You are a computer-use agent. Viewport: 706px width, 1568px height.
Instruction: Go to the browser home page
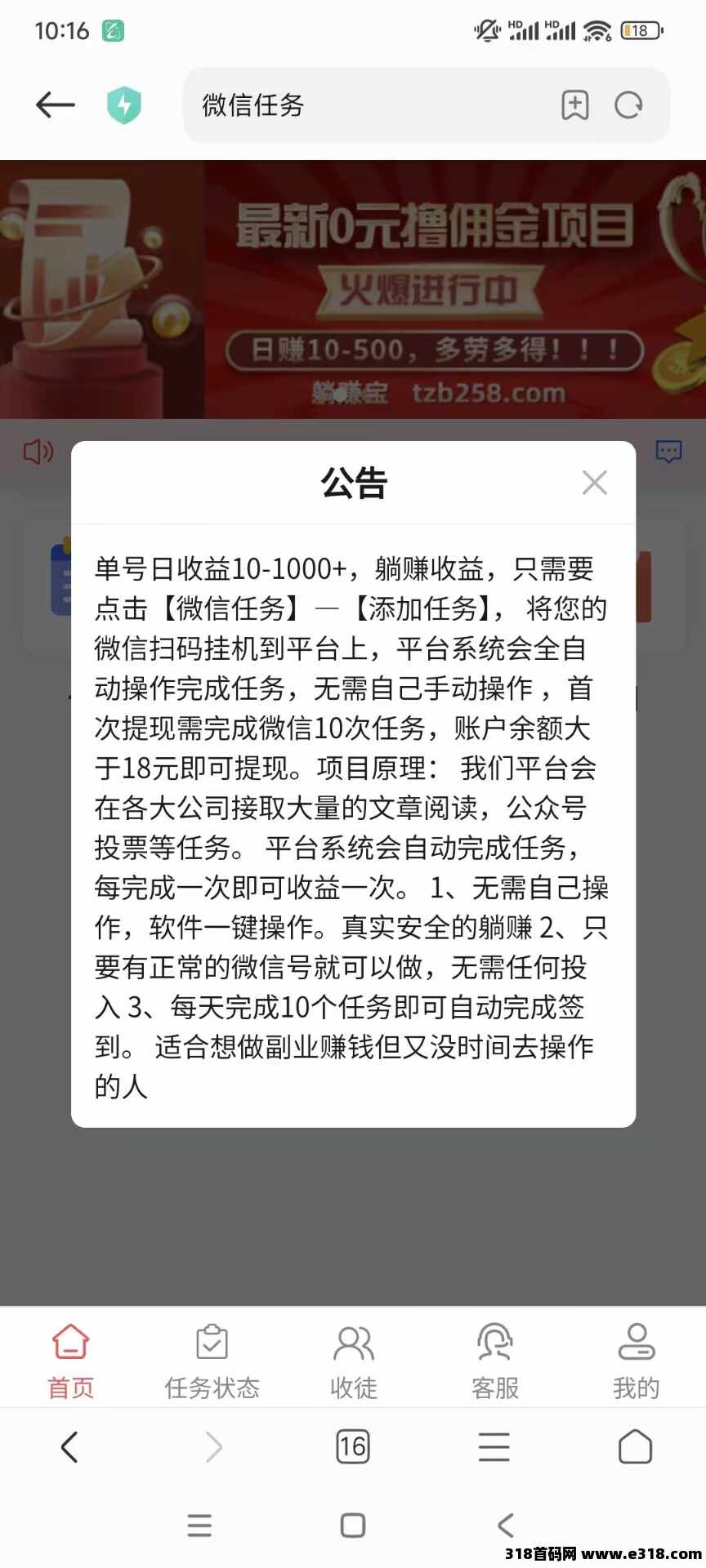click(x=635, y=1446)
